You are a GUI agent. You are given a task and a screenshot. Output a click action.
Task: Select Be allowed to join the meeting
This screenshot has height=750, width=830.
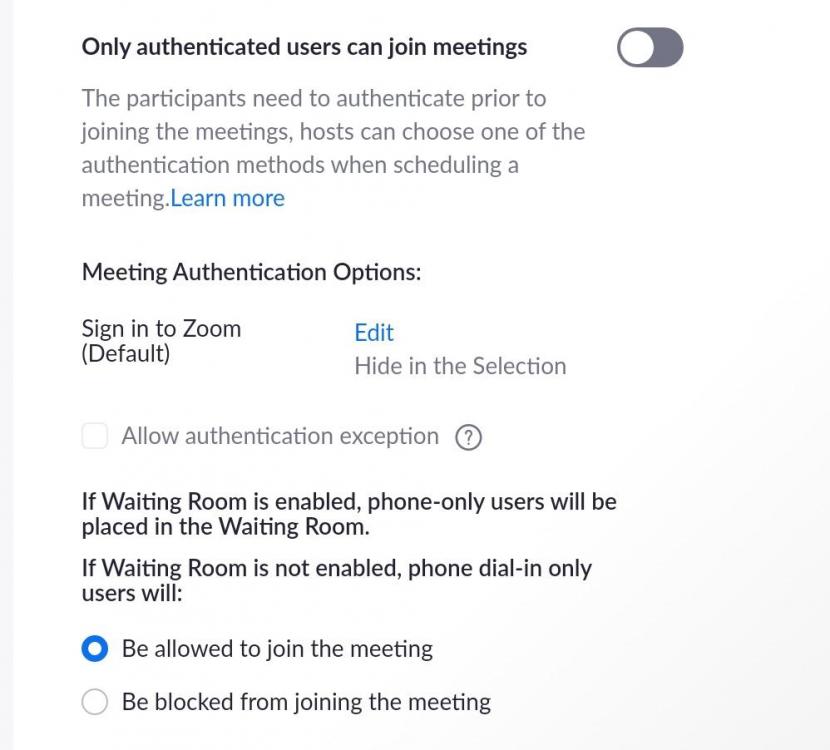click(x=95, y=649)
